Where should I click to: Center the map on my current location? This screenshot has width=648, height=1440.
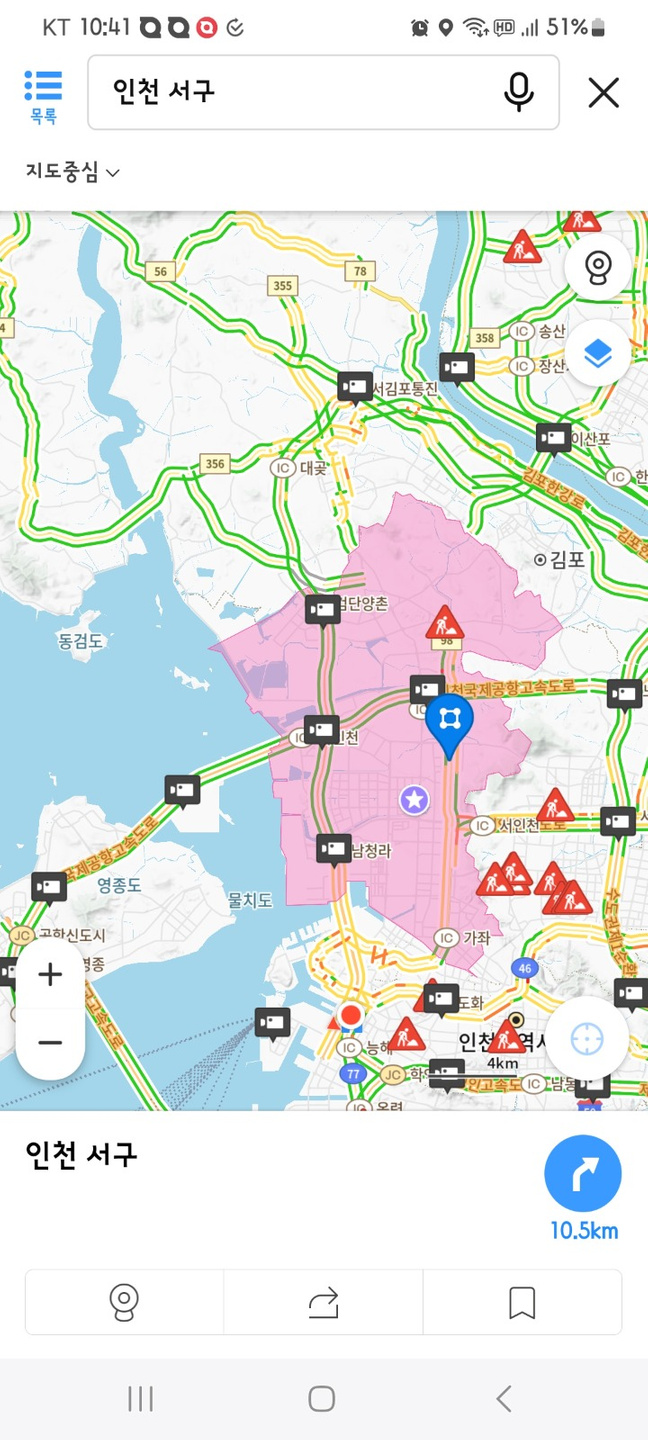point(587,1039)
